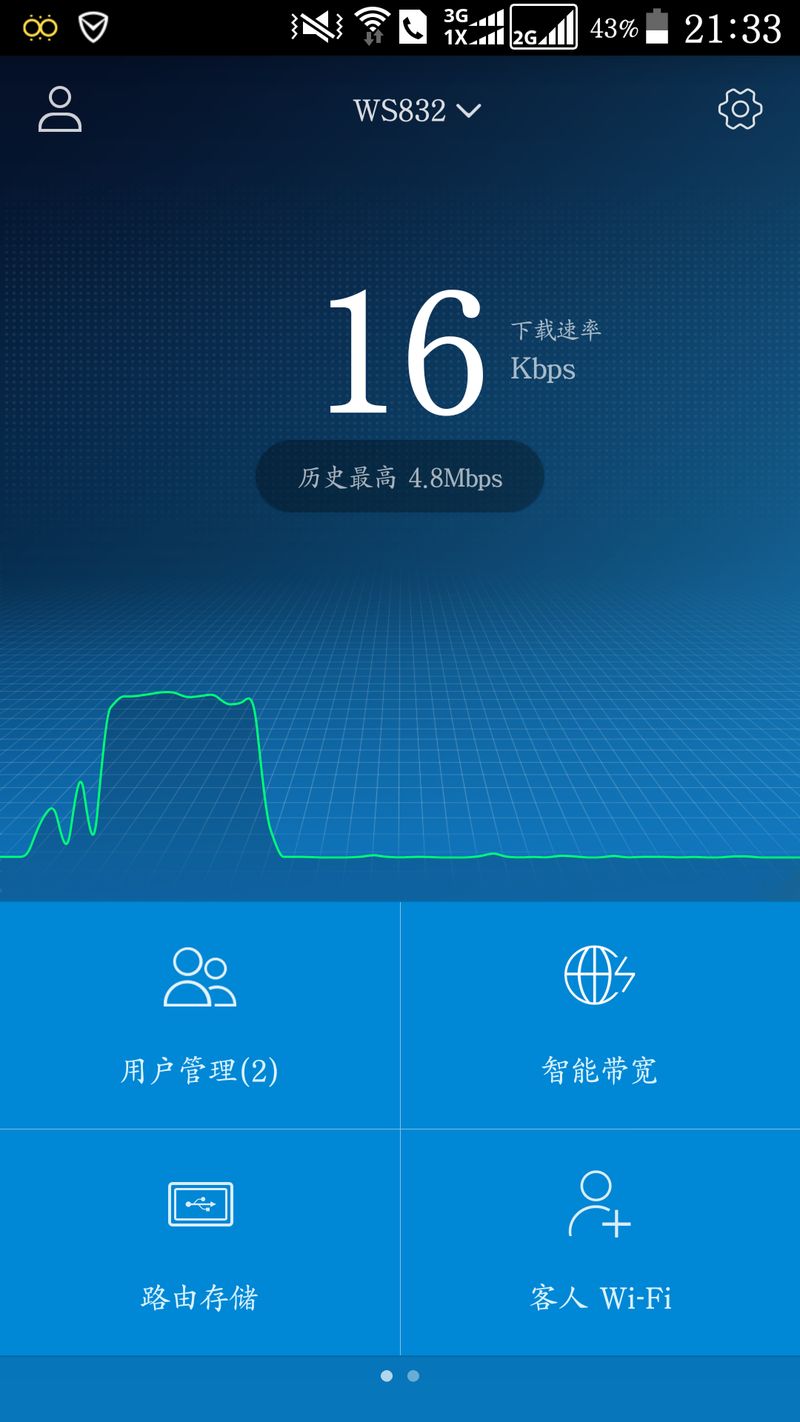Open the settings gear icon

[x=740, y=109]
